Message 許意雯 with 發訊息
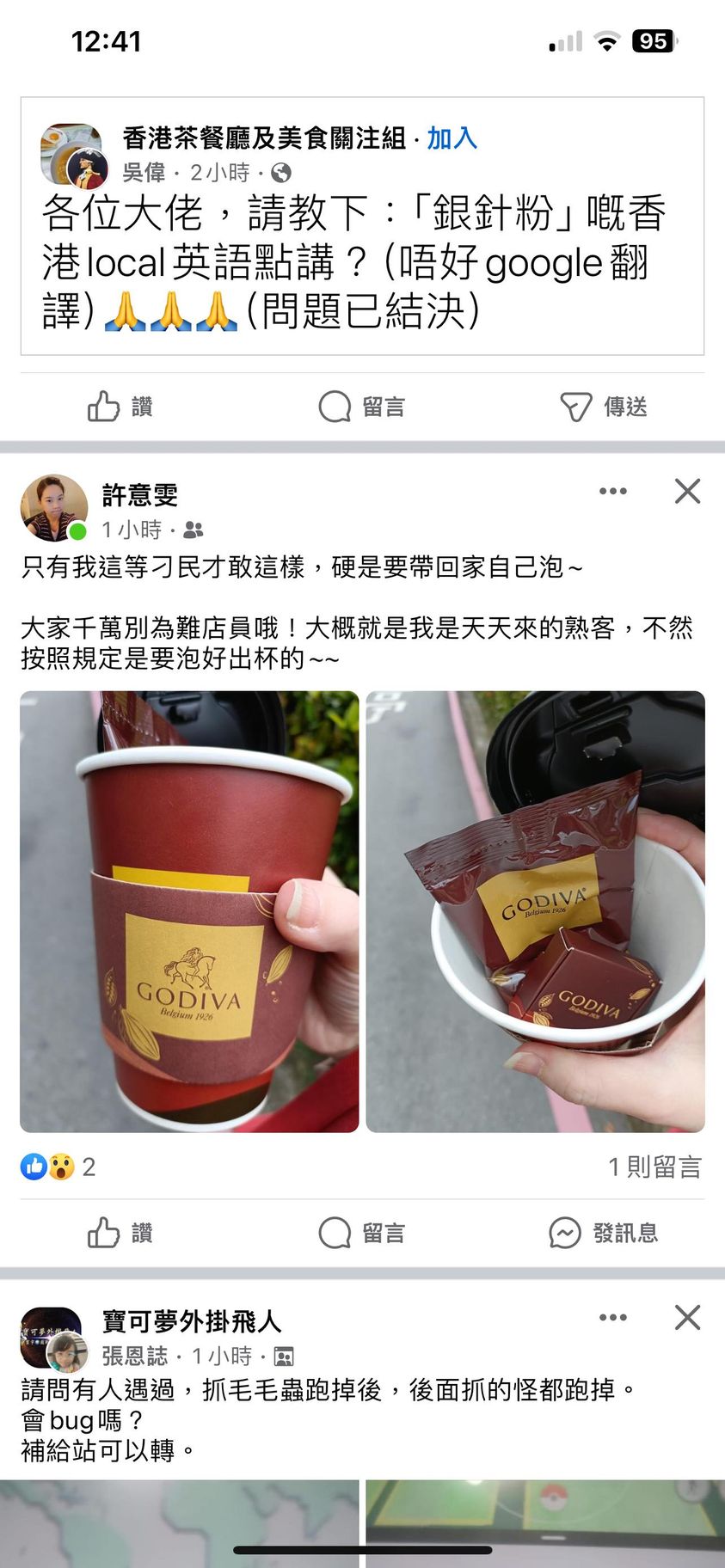This screenshot has height=1568, width=725. coord(604,1233)
